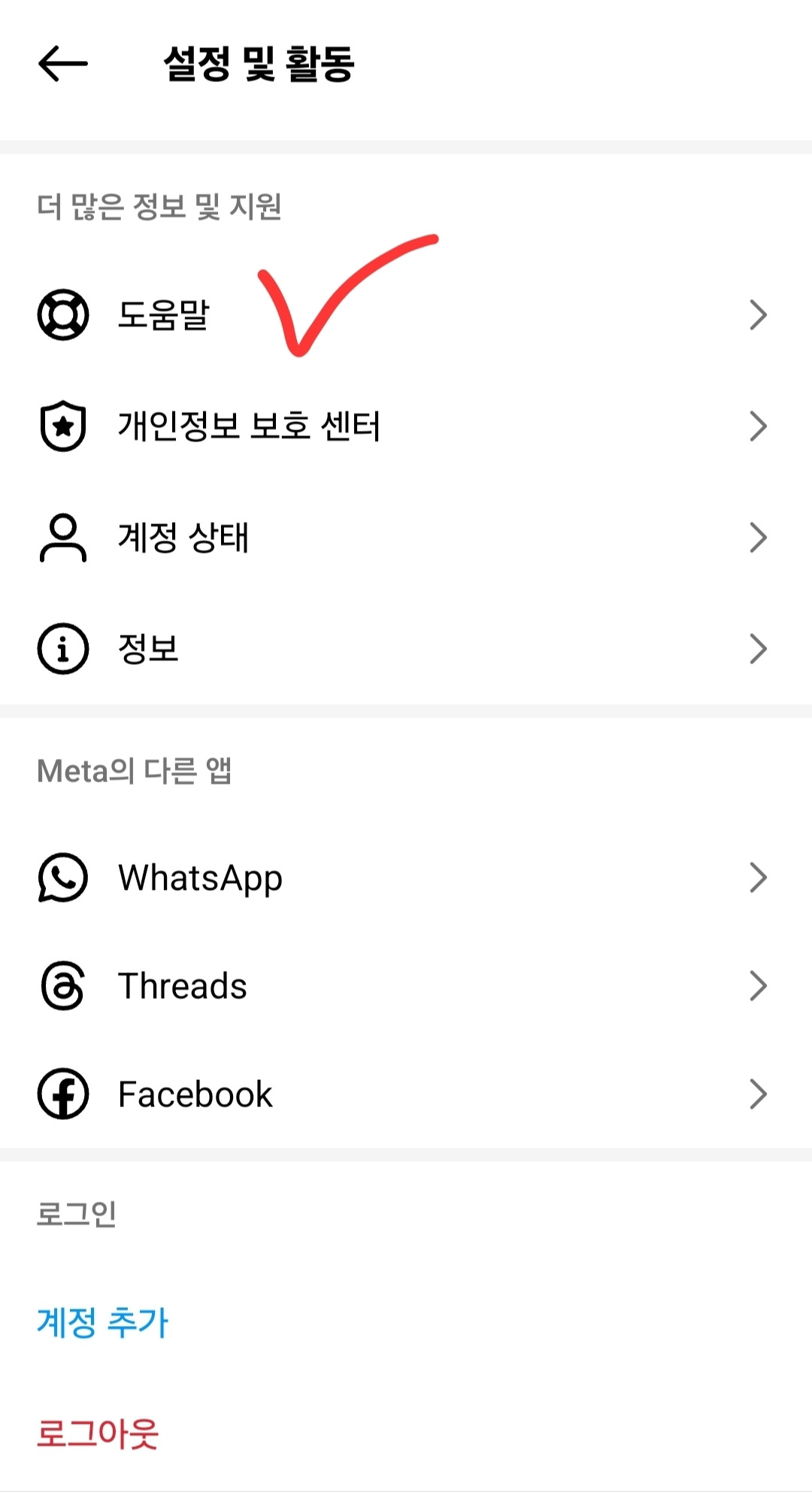Click the 계정 추가 link
The width and height of the screenshot is (812, 1493).
(103, 1322)
